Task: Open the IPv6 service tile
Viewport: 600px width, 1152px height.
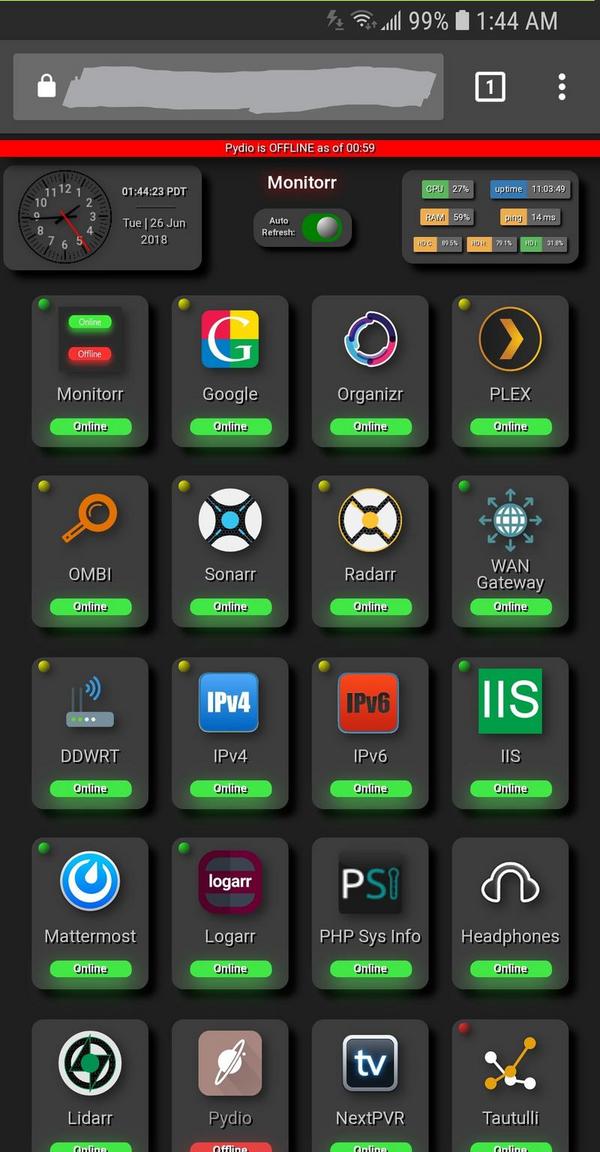Action: coord(370,730)
